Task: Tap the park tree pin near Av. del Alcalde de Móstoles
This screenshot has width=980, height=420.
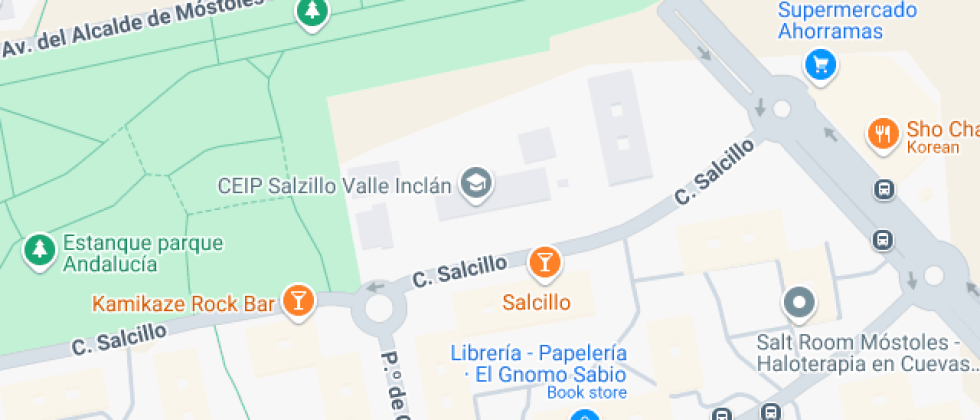Action: click(313, 12)
